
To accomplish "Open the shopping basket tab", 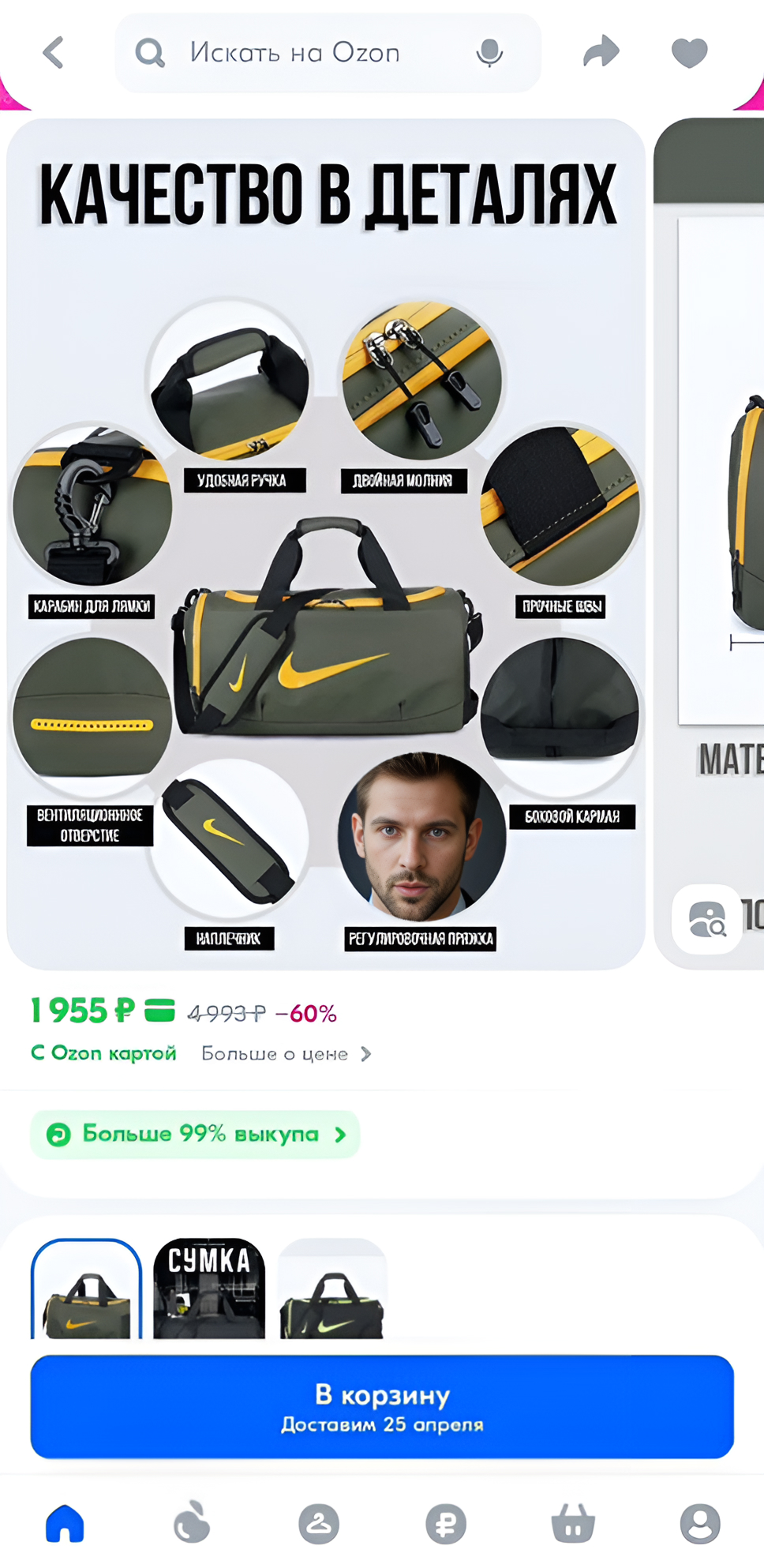I will 573,1523.
